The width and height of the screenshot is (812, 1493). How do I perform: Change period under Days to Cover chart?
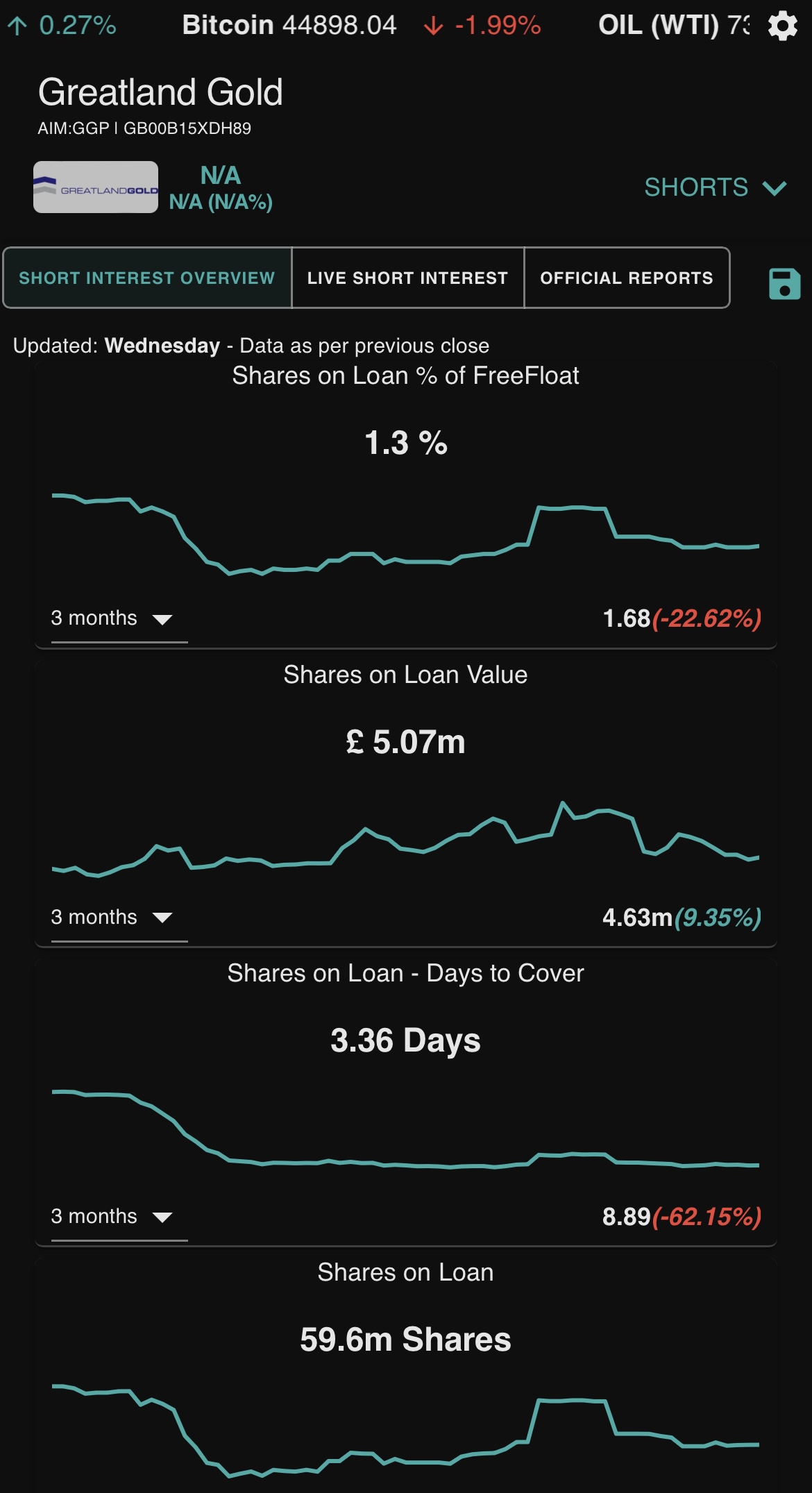click(119, 1217)
